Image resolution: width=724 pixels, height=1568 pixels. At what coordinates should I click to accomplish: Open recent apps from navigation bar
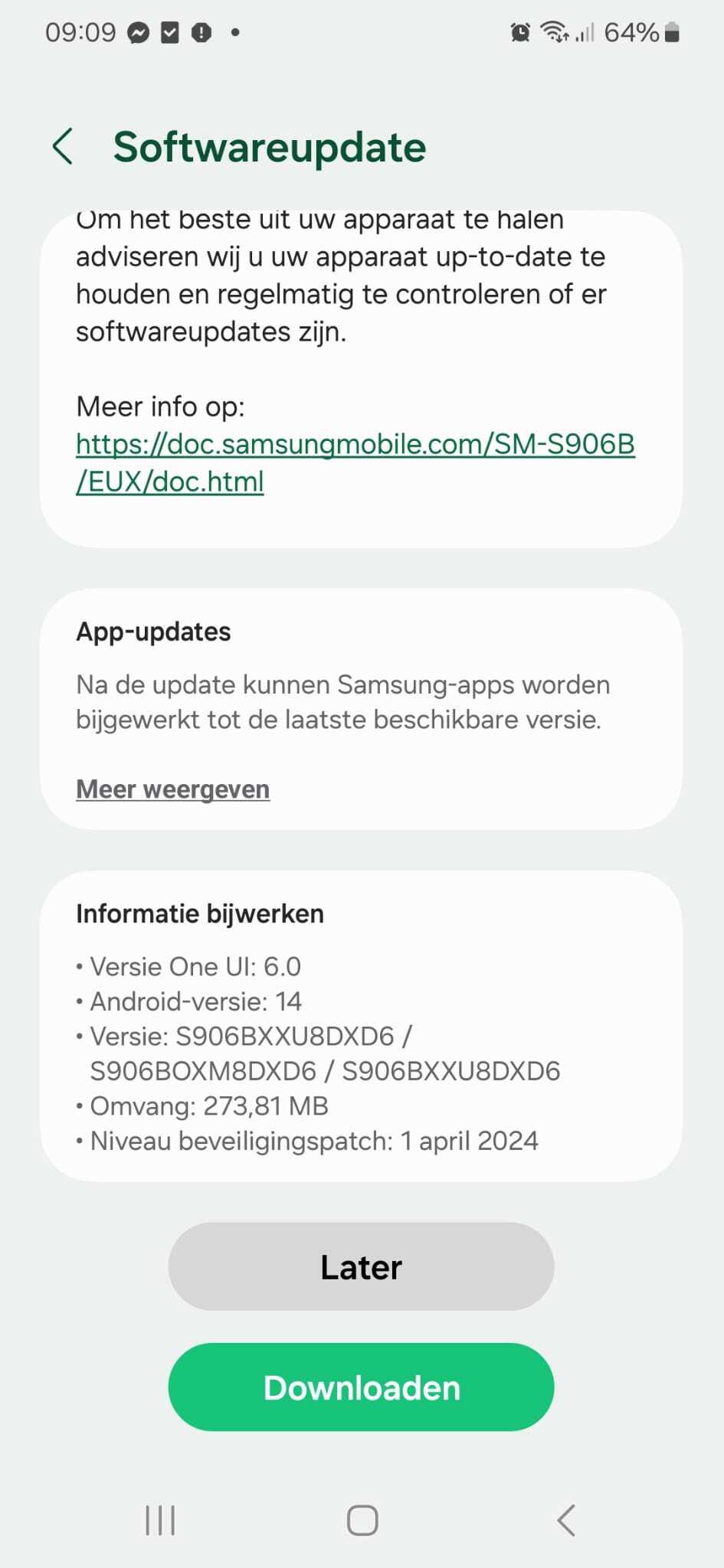[x=160, y=1520]
